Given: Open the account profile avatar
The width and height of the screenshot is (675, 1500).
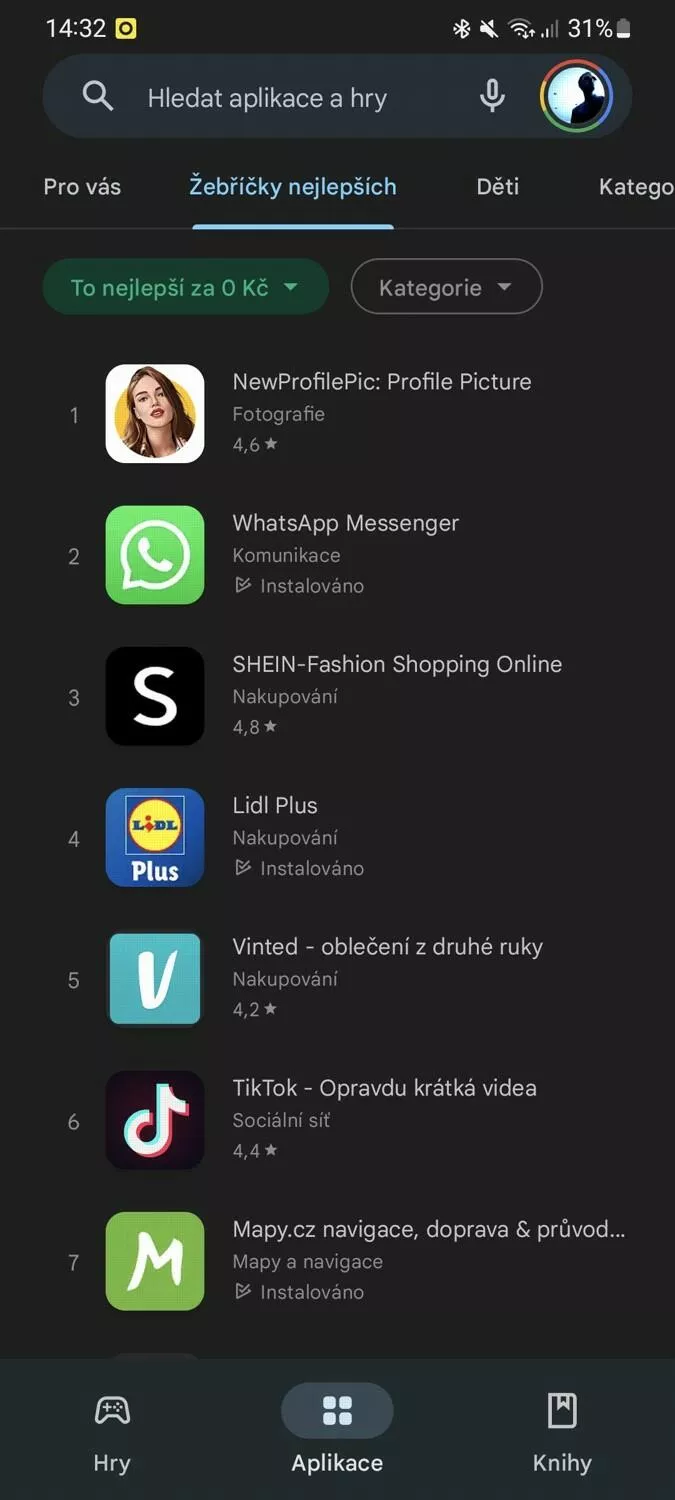Looking at the screenshot, I should coord(577,97).
